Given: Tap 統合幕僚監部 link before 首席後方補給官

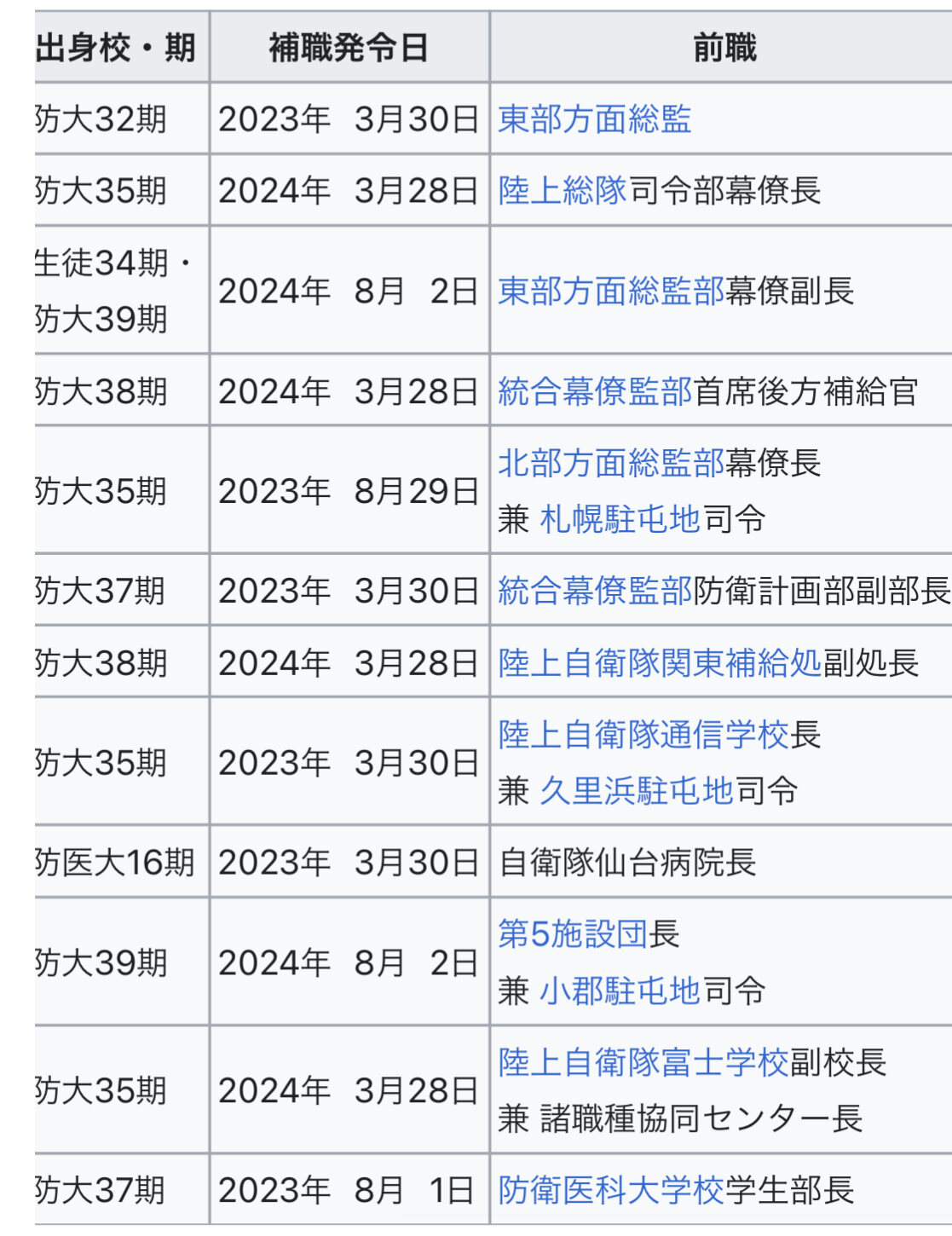Looking at the screenshot, I should coord(595,391).
